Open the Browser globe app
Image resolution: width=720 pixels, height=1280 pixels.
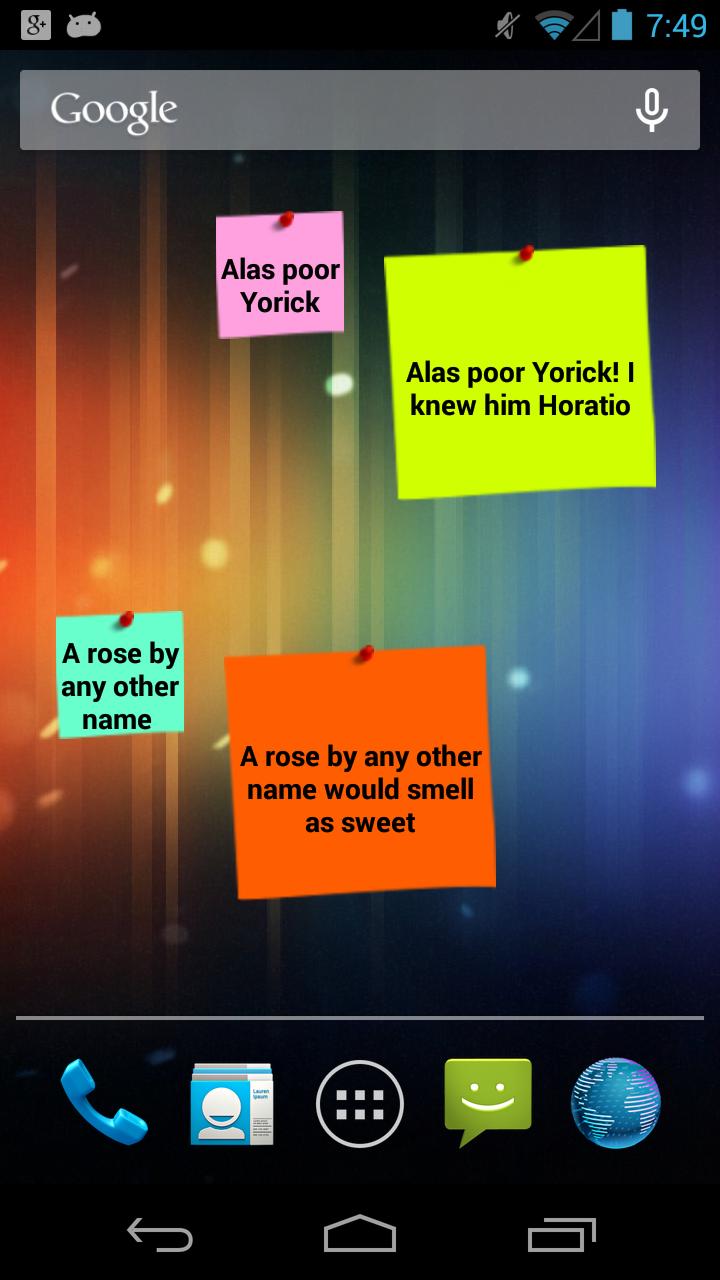click(x=616, y=1103)
